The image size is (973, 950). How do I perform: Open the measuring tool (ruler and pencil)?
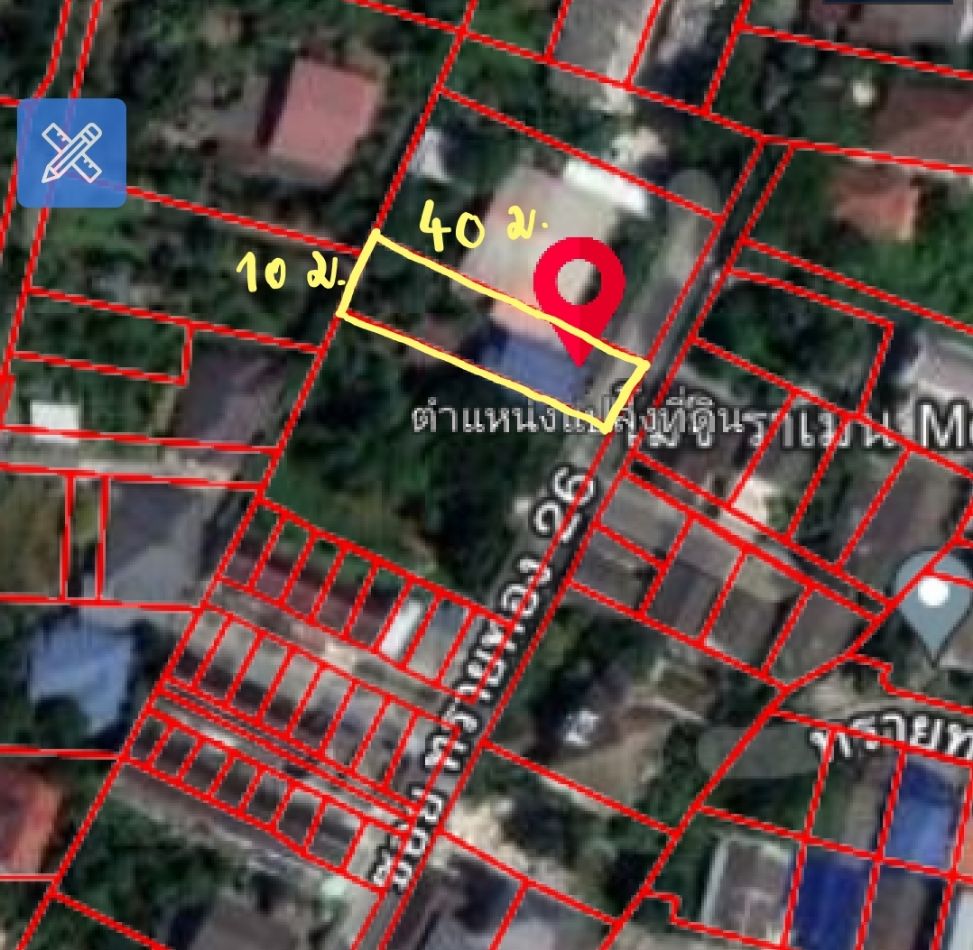pyautogui.click(x=71, y=153)
